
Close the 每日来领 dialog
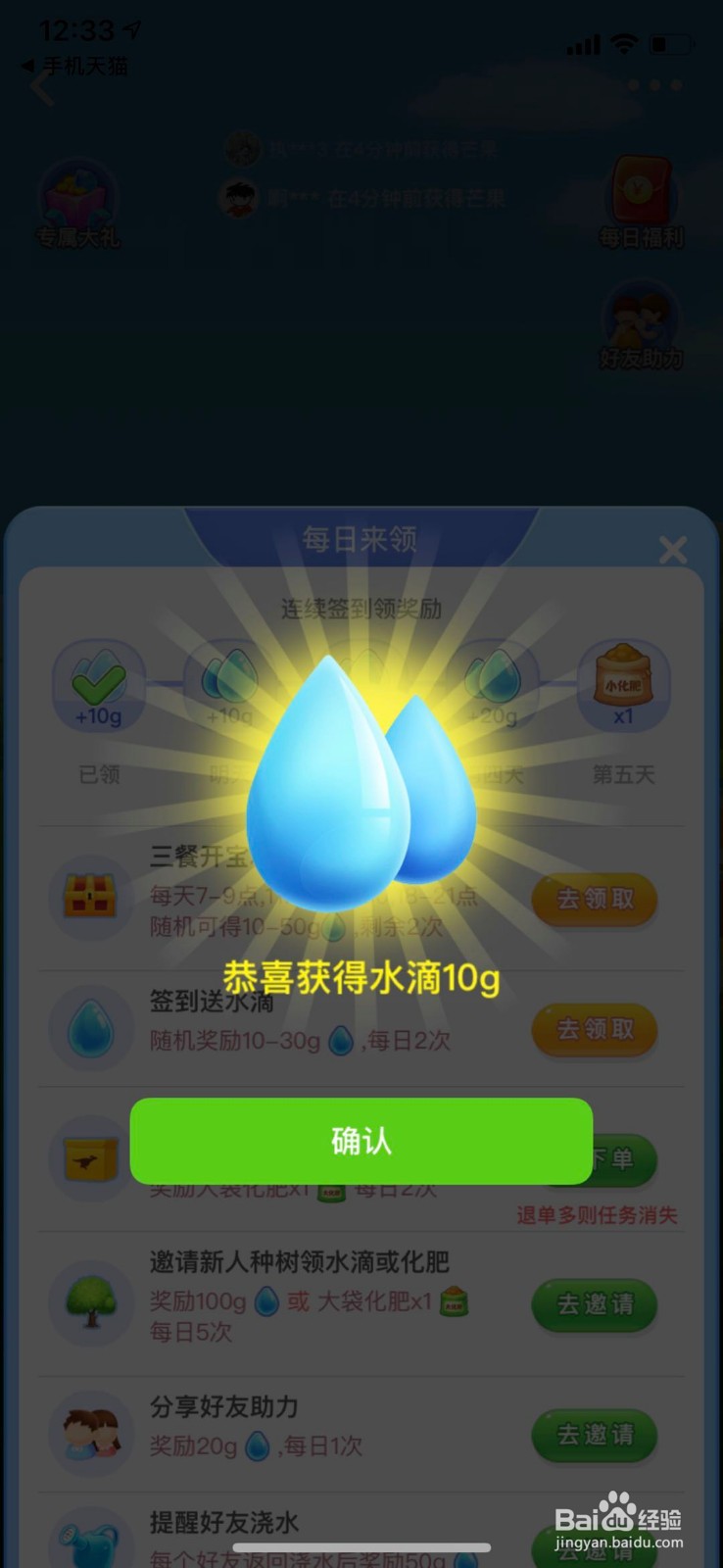(x=673, y=551)
